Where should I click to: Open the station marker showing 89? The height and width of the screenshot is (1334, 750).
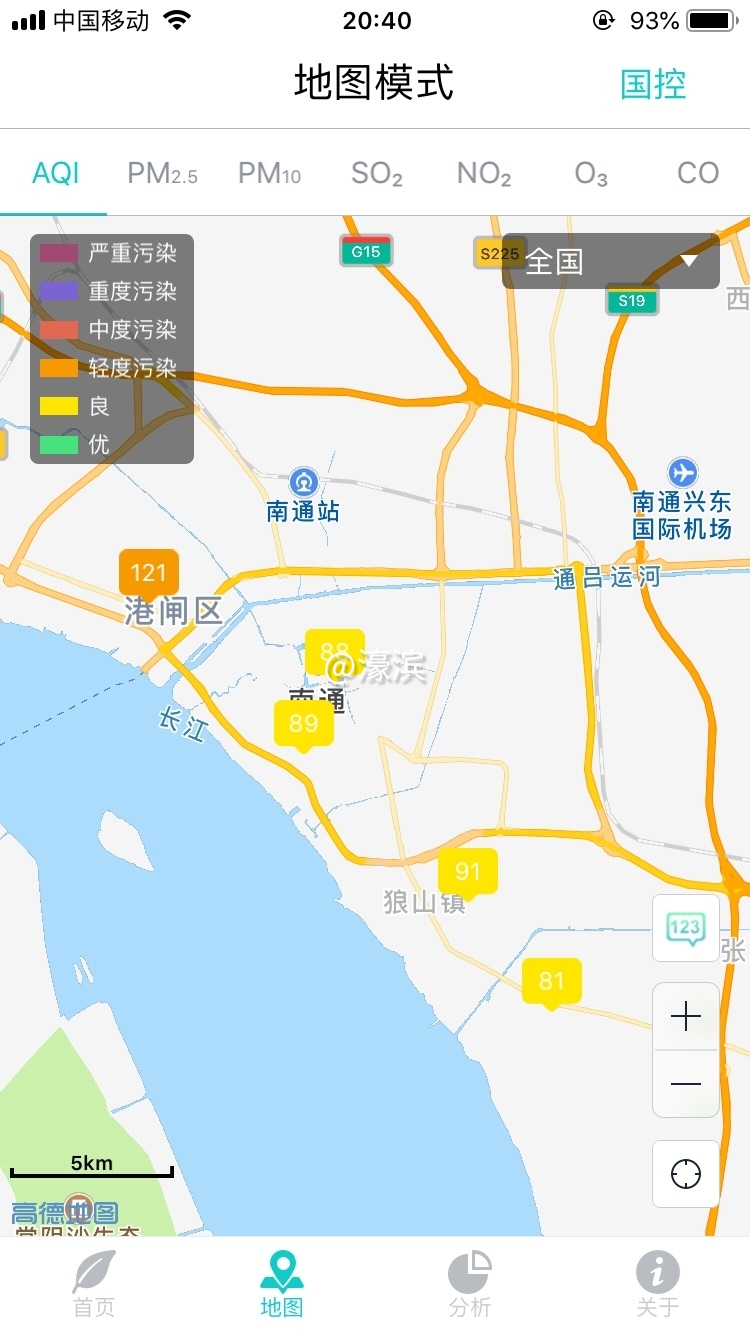tap(303, 723)
